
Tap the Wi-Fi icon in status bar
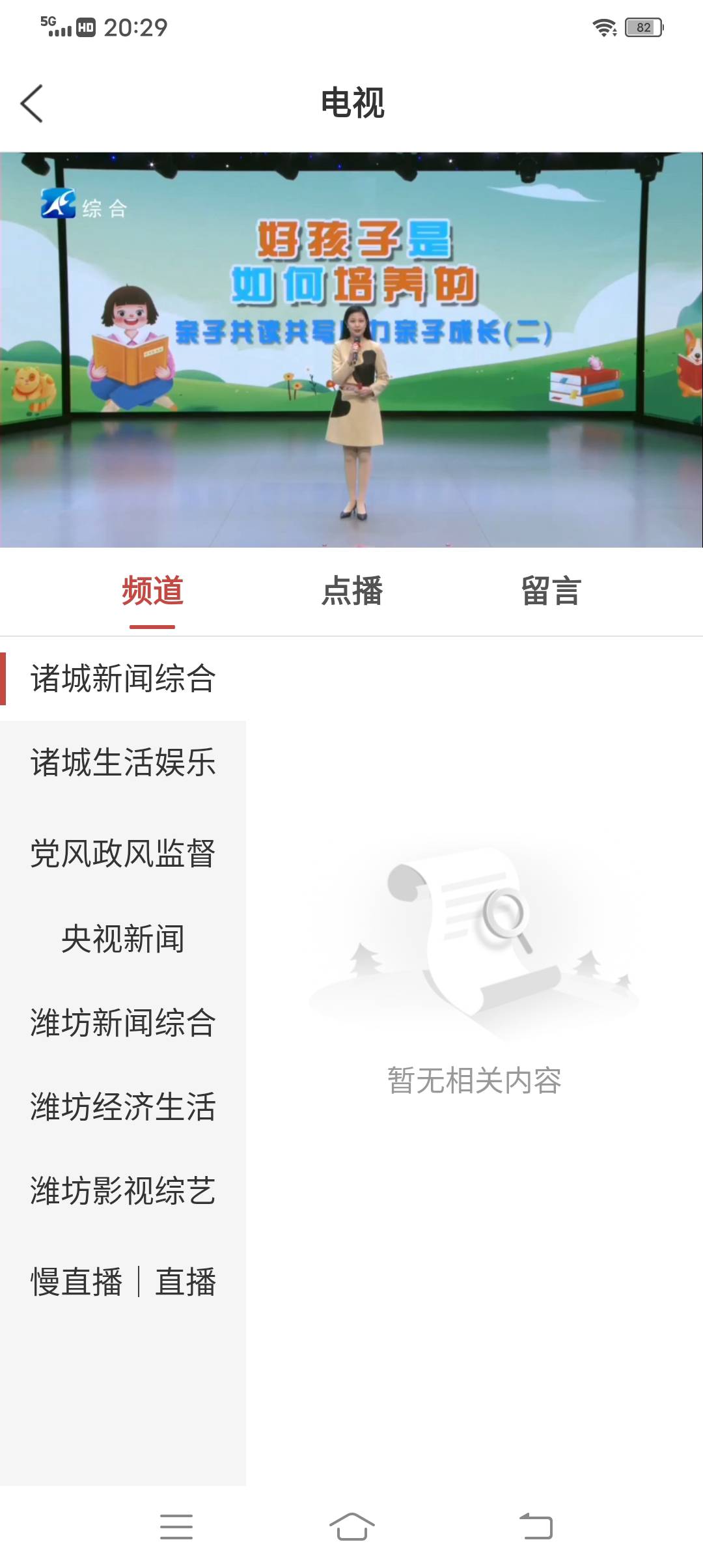(605, 27)
